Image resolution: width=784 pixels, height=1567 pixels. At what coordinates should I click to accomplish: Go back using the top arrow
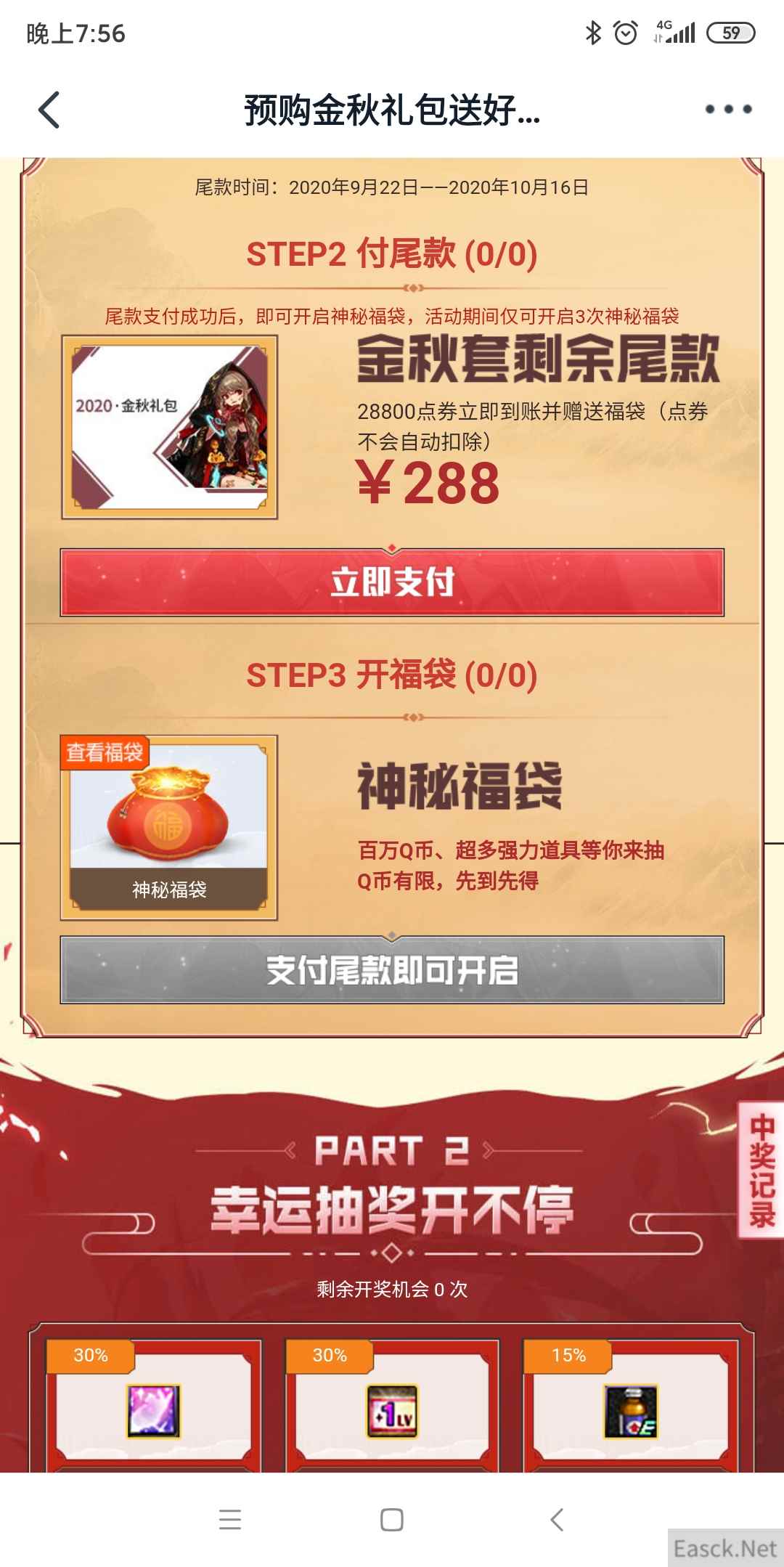click(x=49, y=110)
